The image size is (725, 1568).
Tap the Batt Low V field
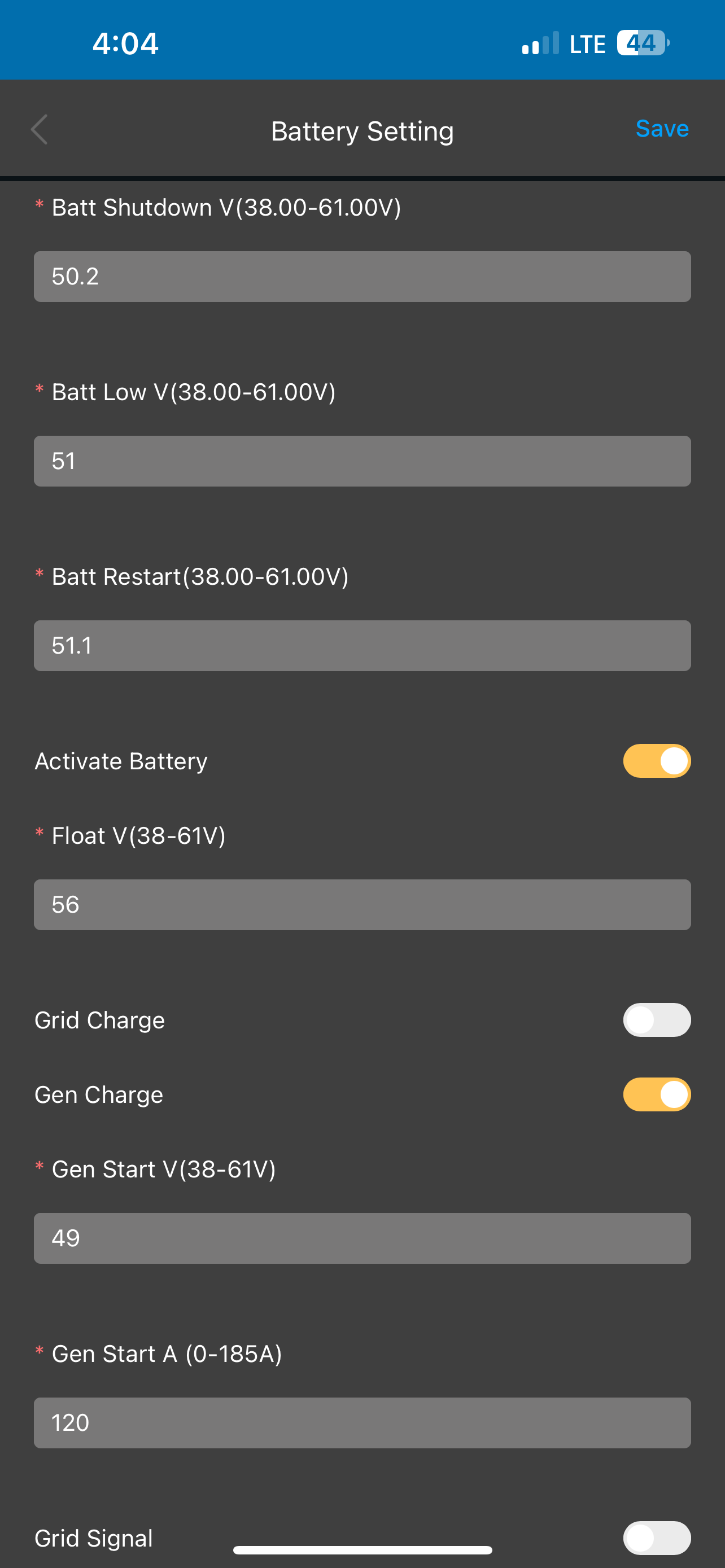click(362, 461)
